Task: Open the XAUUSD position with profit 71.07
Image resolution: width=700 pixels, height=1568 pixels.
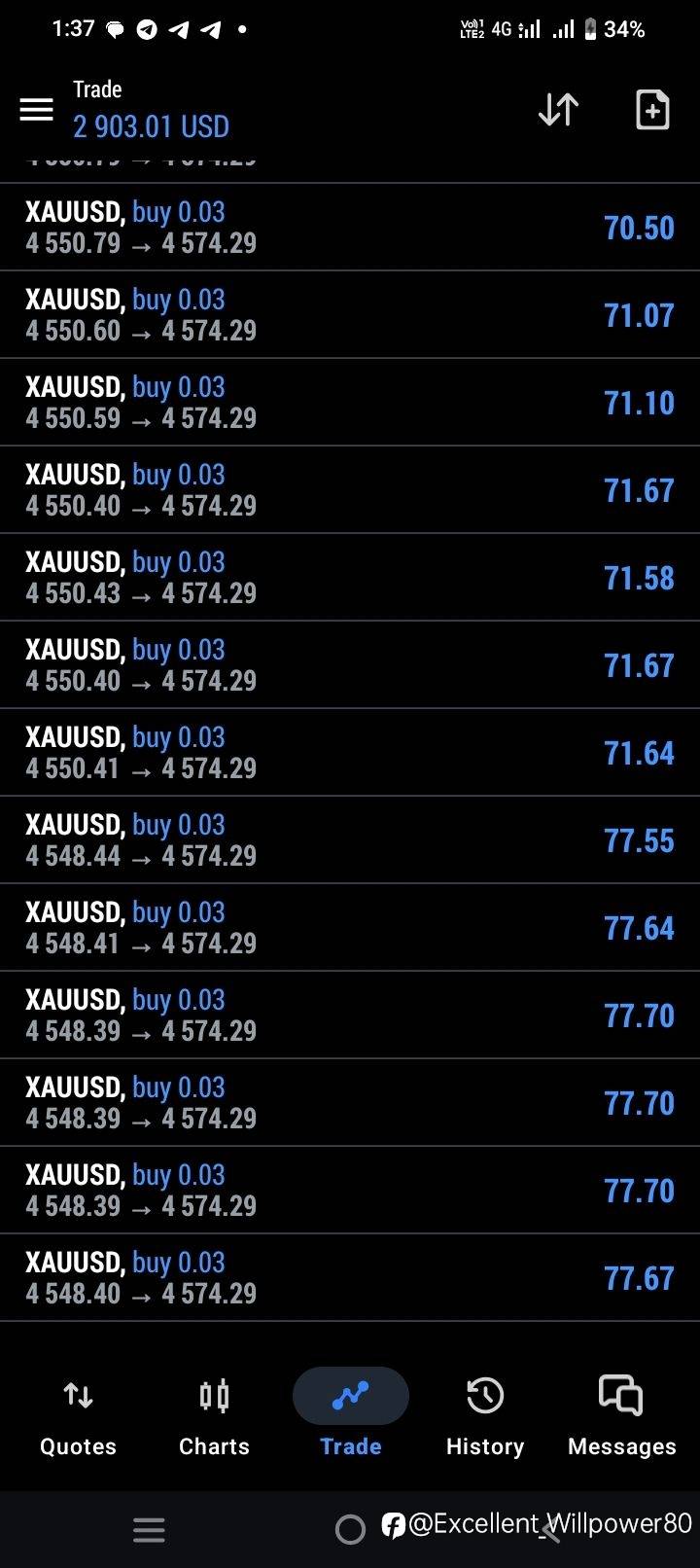Action: point(350,315)
